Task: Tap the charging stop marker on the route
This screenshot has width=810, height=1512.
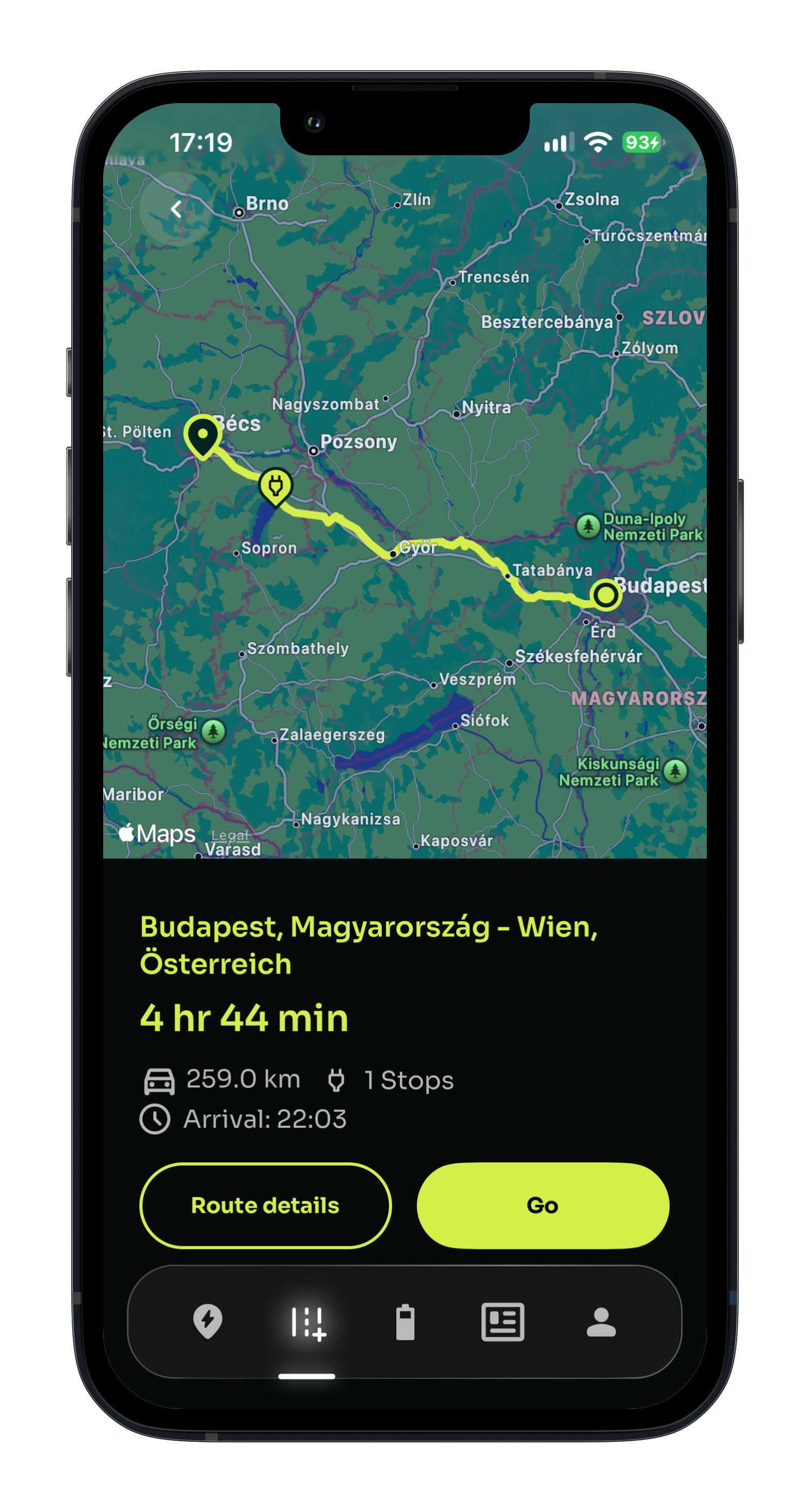Action: pyautogui.click(x=276, y=487)
